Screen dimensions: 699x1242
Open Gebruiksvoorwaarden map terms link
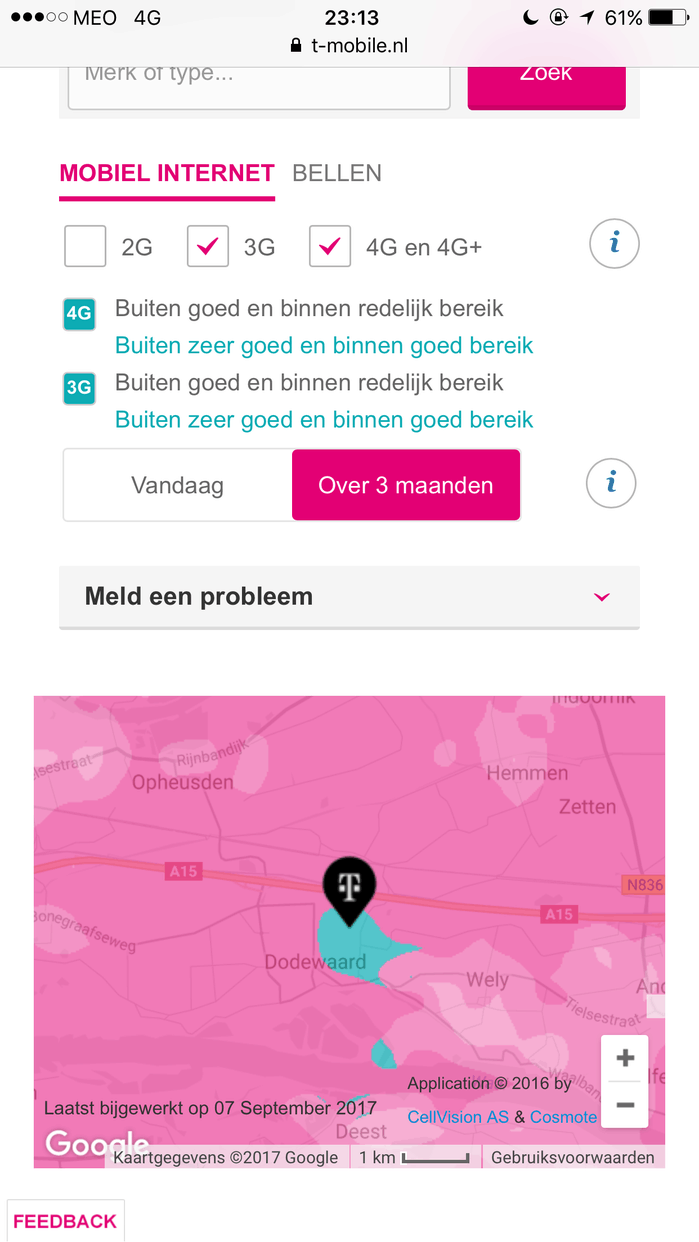click(573, 1158)
